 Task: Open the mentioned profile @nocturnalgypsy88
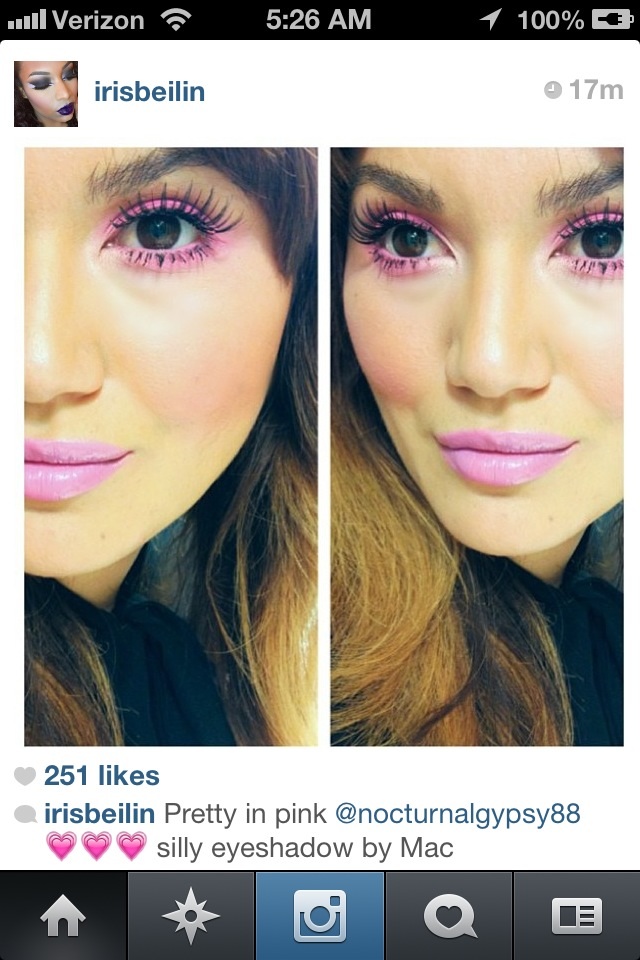pyautogui.click(x=458, y=812)
